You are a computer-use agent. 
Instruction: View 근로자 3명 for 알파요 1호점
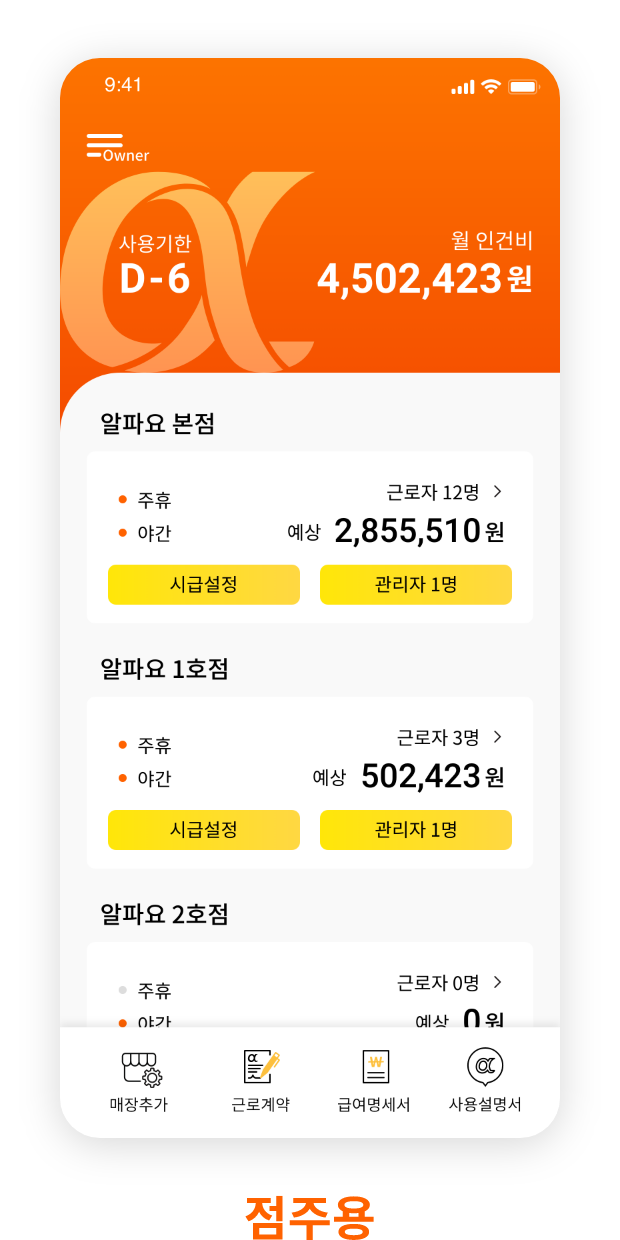click(450, 738)
